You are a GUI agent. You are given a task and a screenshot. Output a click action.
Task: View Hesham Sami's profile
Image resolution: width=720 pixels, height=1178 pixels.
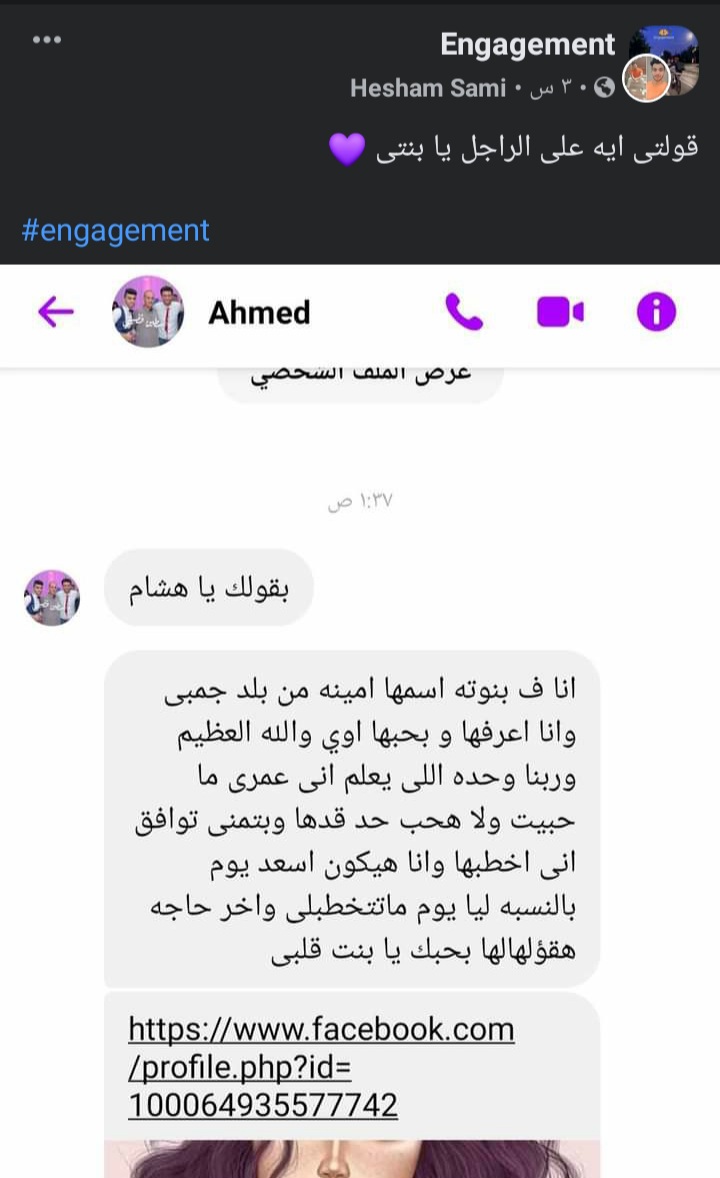click(x=428, y=88)
